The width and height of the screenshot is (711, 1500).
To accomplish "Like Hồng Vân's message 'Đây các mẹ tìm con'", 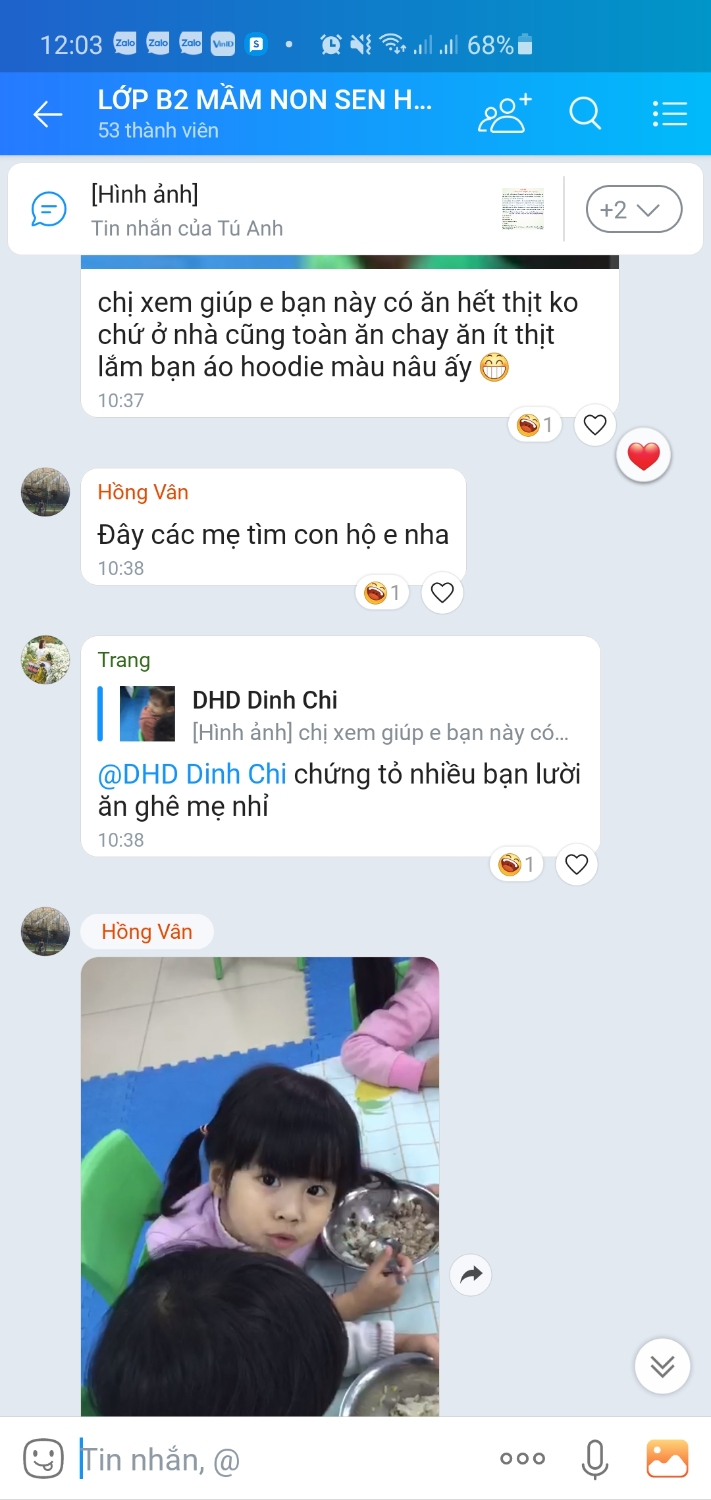I will click(442, 593).
